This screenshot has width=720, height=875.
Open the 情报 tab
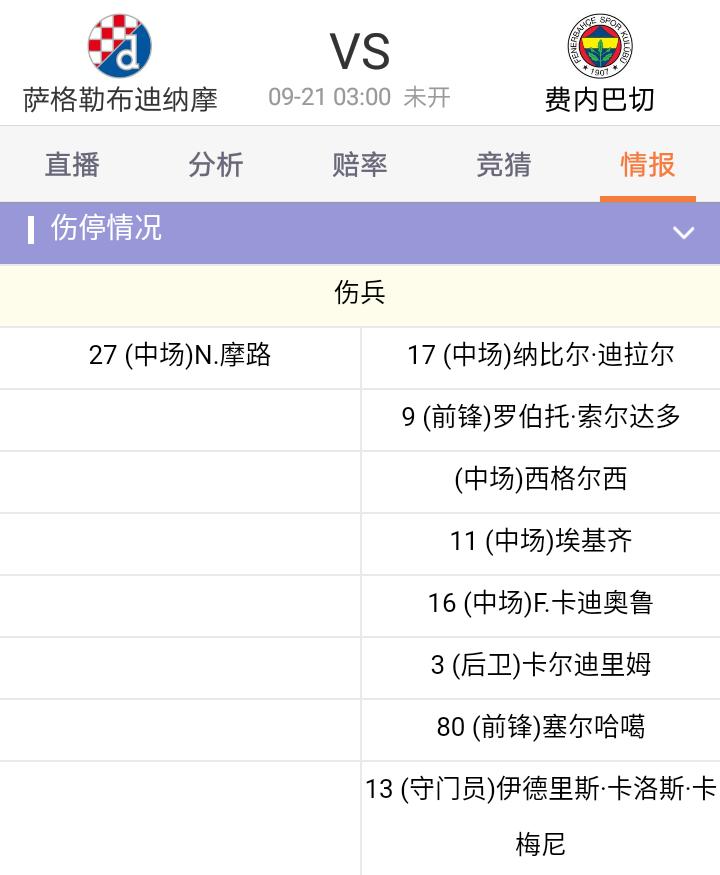click(646, 165)
